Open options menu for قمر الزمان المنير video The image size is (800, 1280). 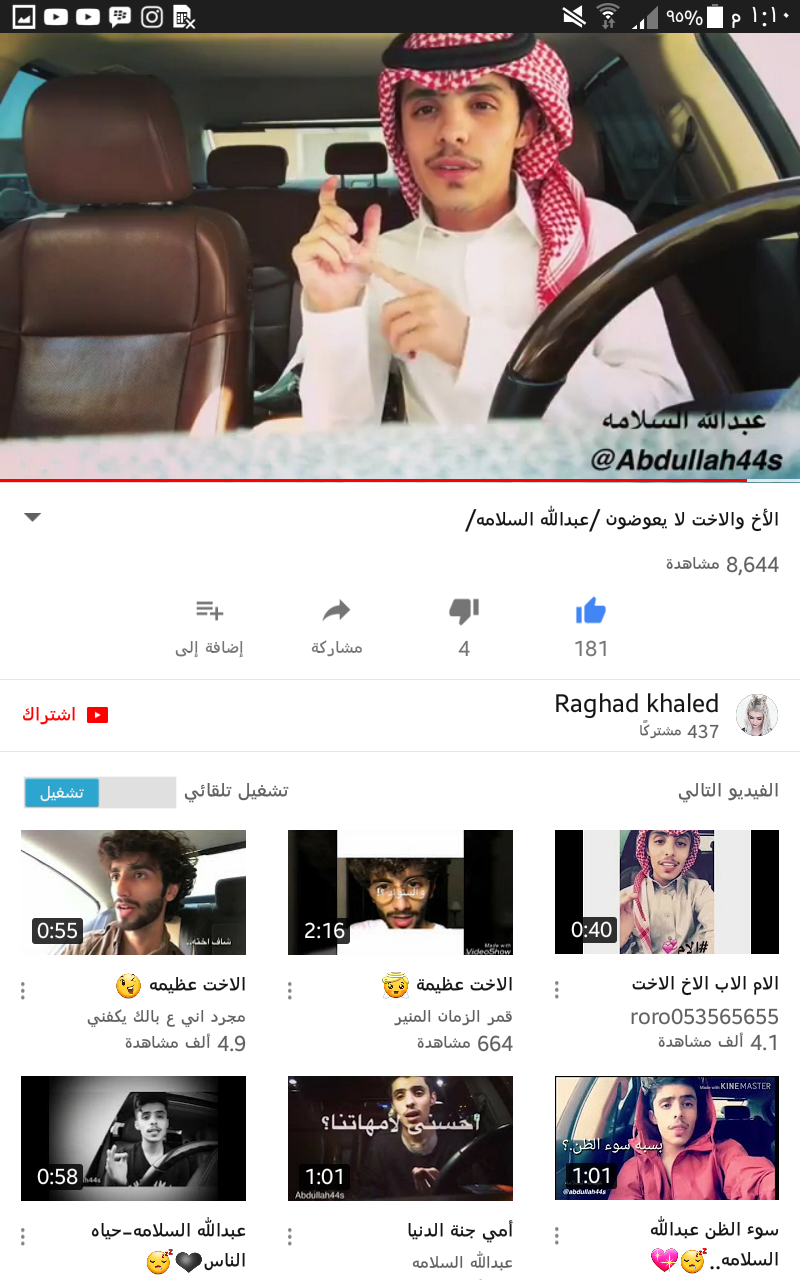(x=290, y=990)
